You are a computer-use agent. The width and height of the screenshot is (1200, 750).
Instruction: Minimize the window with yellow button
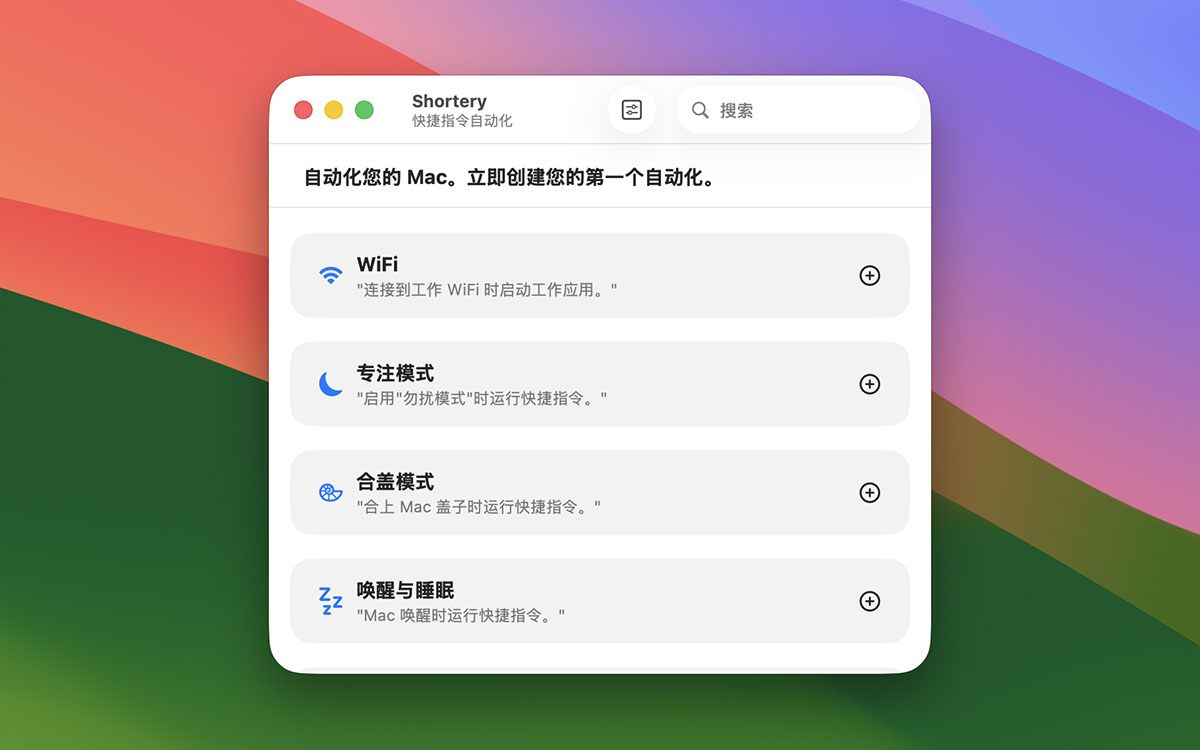334,110
